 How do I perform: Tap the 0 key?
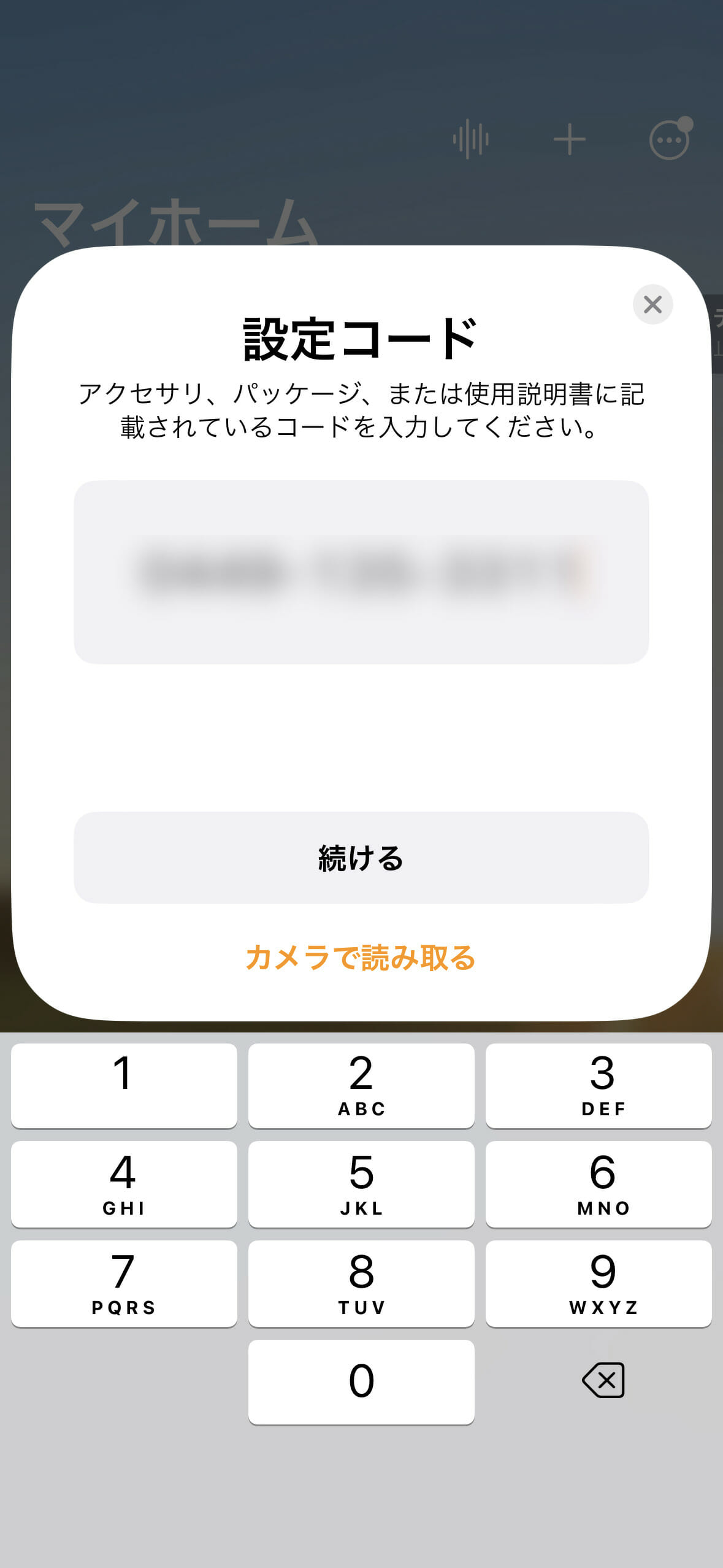tap(361, 1382)
